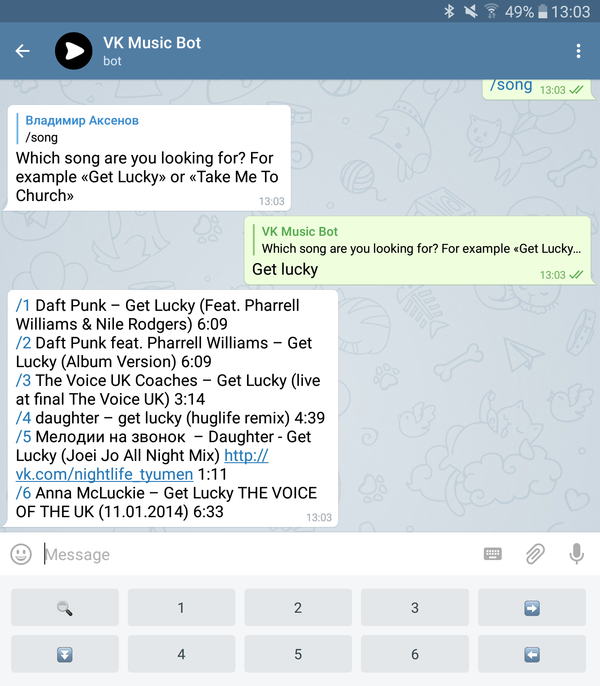
Task: Go to next results with right arrow button
Action: coord(532,608)
